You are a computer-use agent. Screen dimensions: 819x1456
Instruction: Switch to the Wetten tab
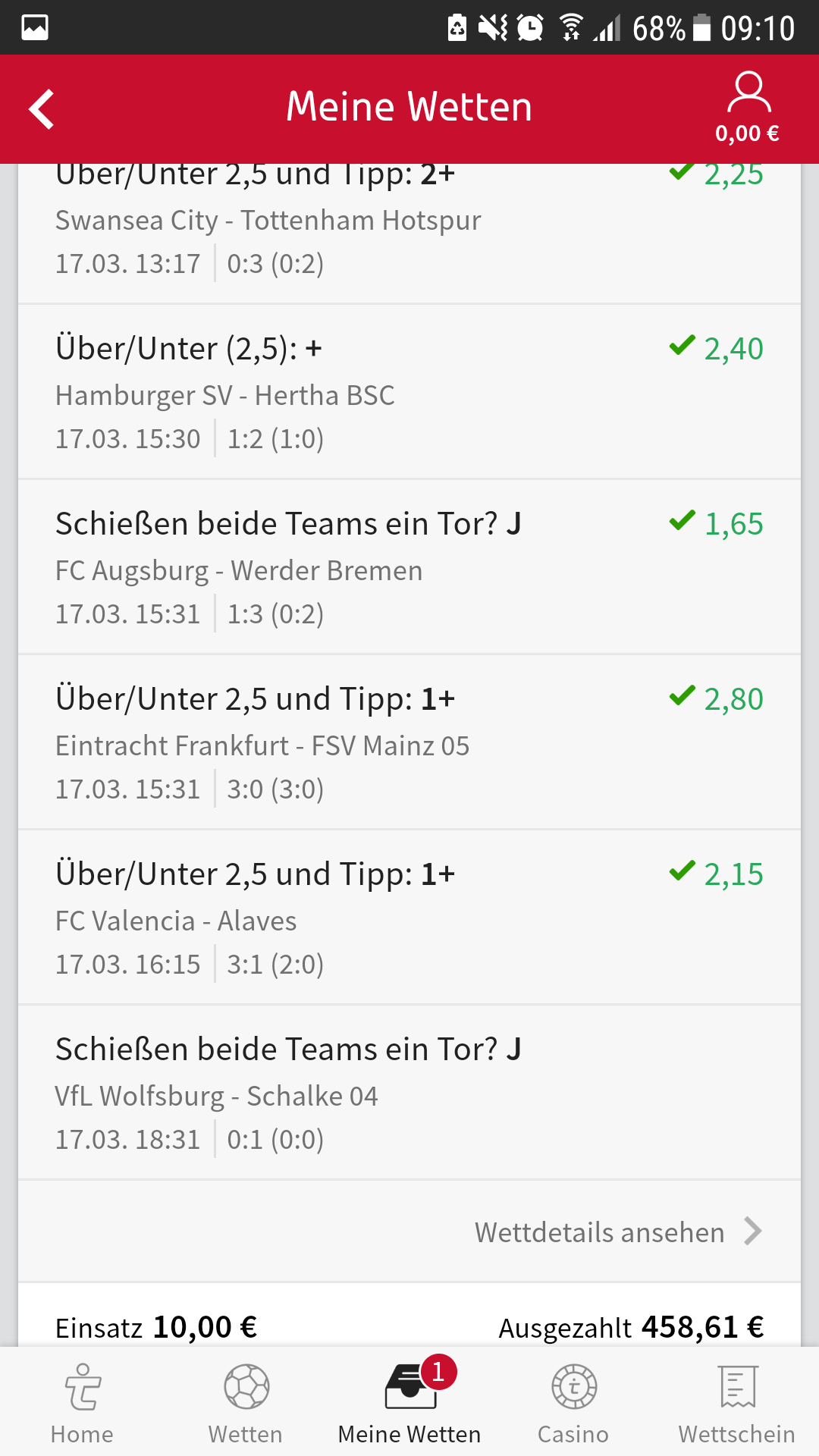click(246, 1403)
